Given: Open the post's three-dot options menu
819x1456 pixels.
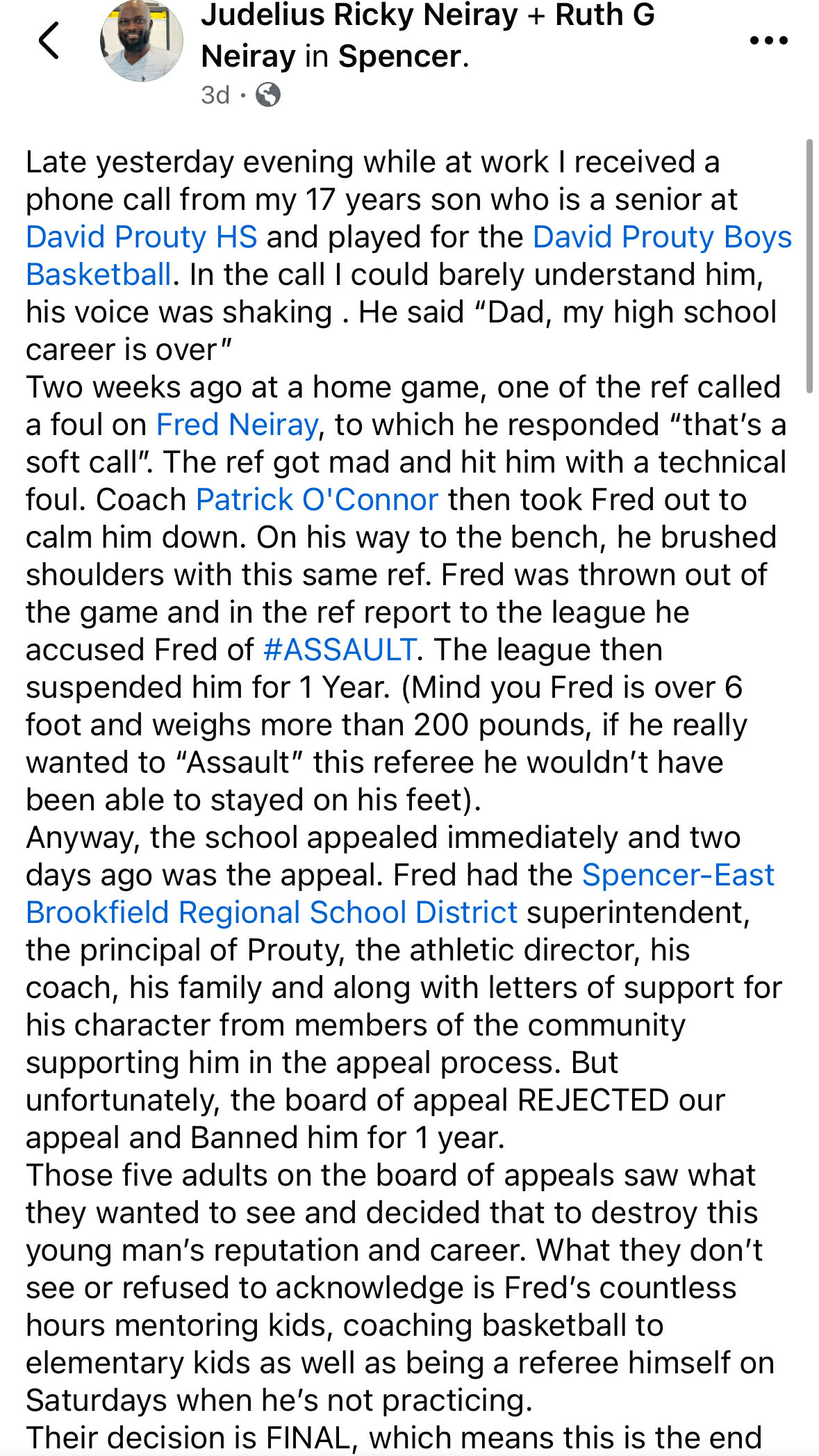Looking at the screenshot, I should 769,40.
